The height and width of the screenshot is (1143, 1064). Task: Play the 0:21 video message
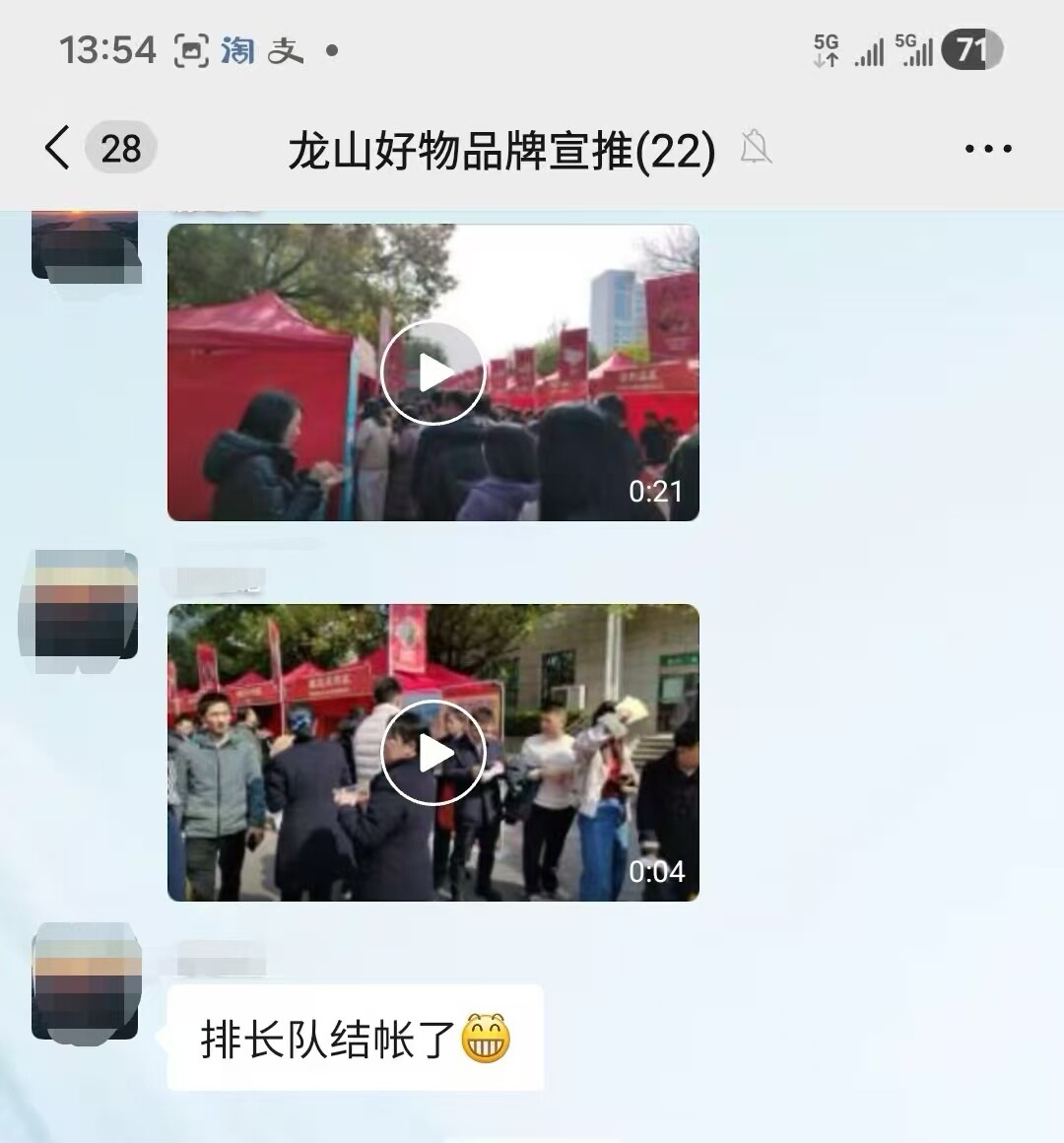point(433,373)
